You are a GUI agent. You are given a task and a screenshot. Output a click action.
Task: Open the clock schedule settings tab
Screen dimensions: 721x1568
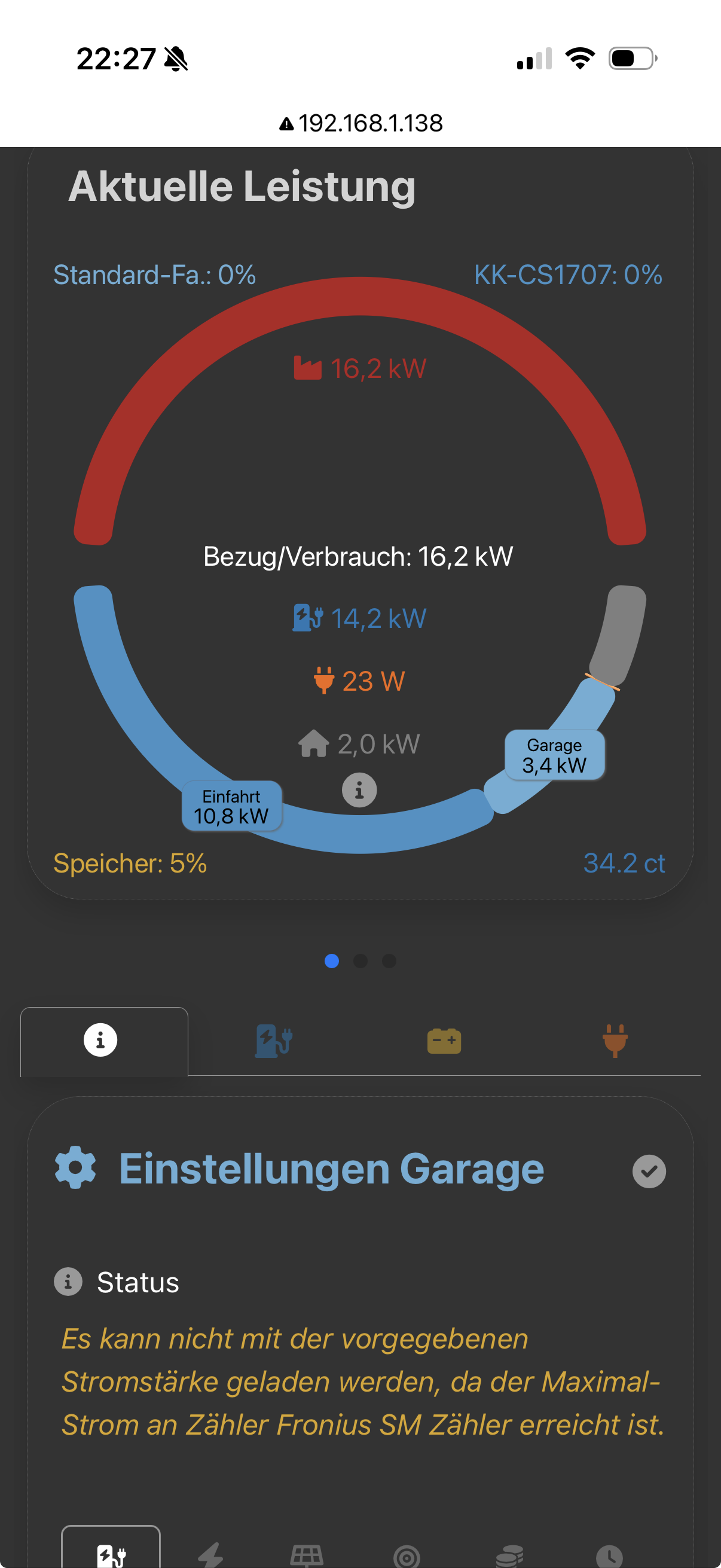[609, 1555]
